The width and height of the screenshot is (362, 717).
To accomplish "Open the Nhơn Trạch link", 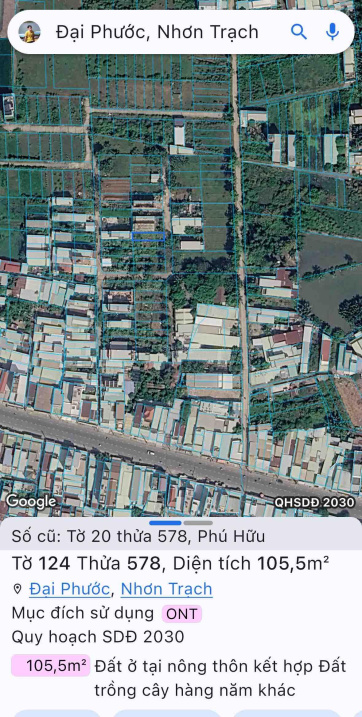I will pos(166,589).
